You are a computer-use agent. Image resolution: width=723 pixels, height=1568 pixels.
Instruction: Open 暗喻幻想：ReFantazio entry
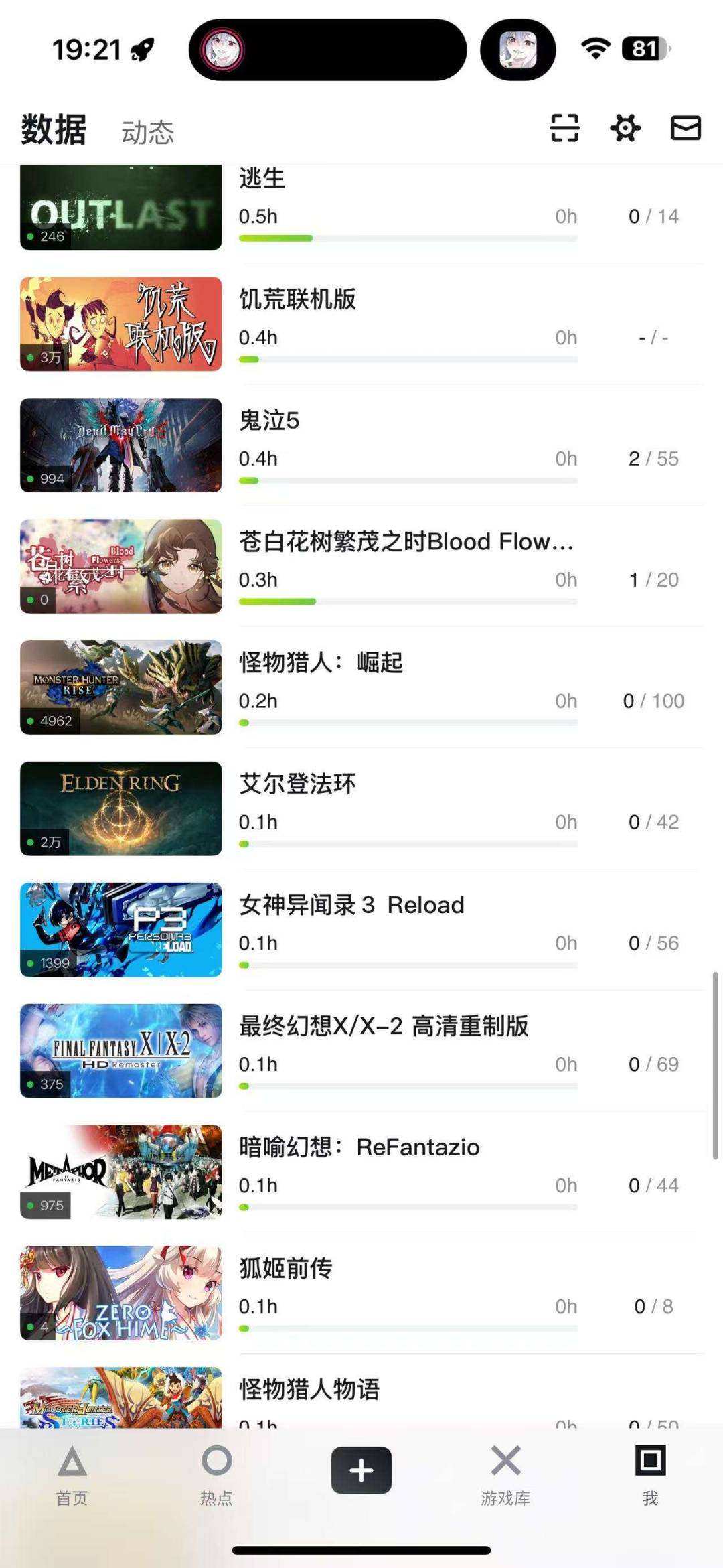pyautogui.click(x=359, y=1147)
